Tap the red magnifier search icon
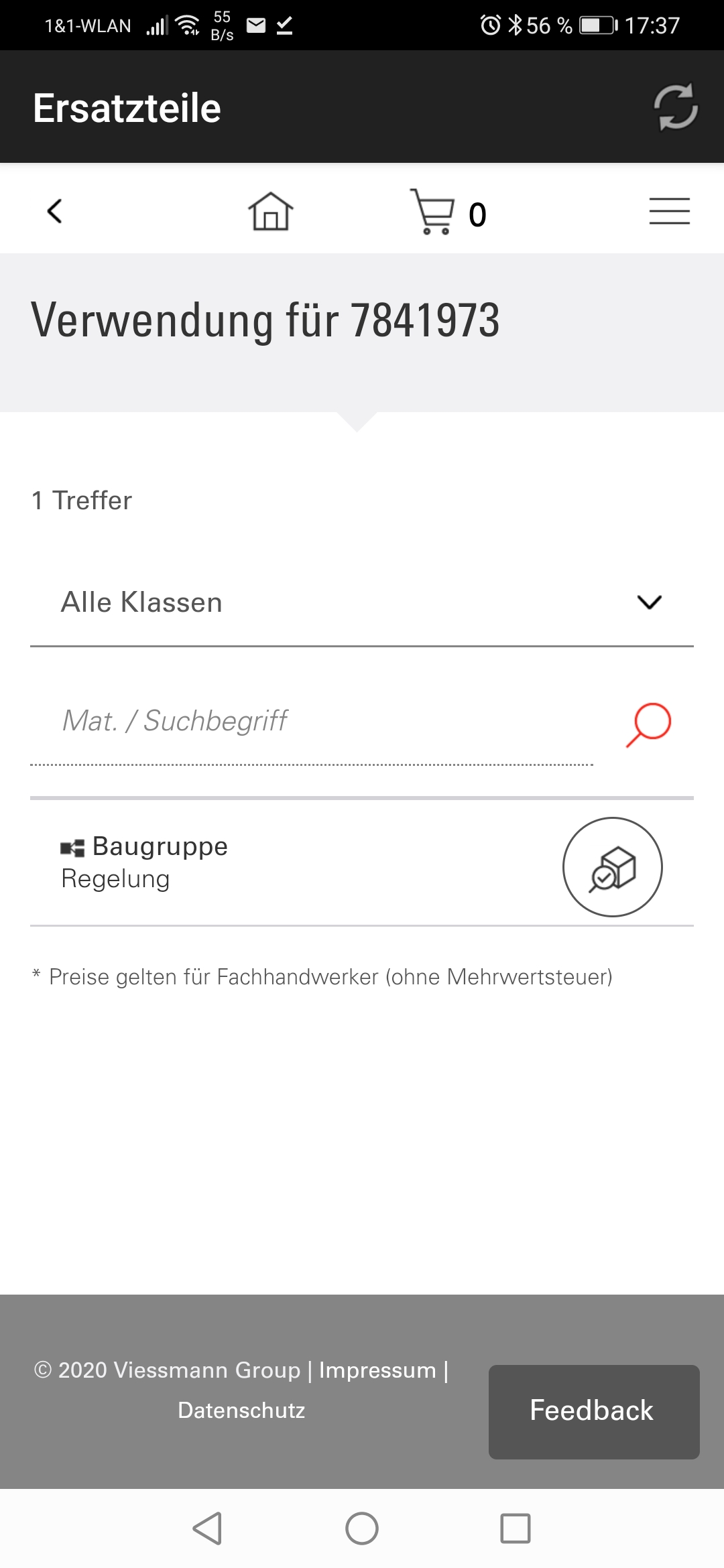 (x=648, y=724)
